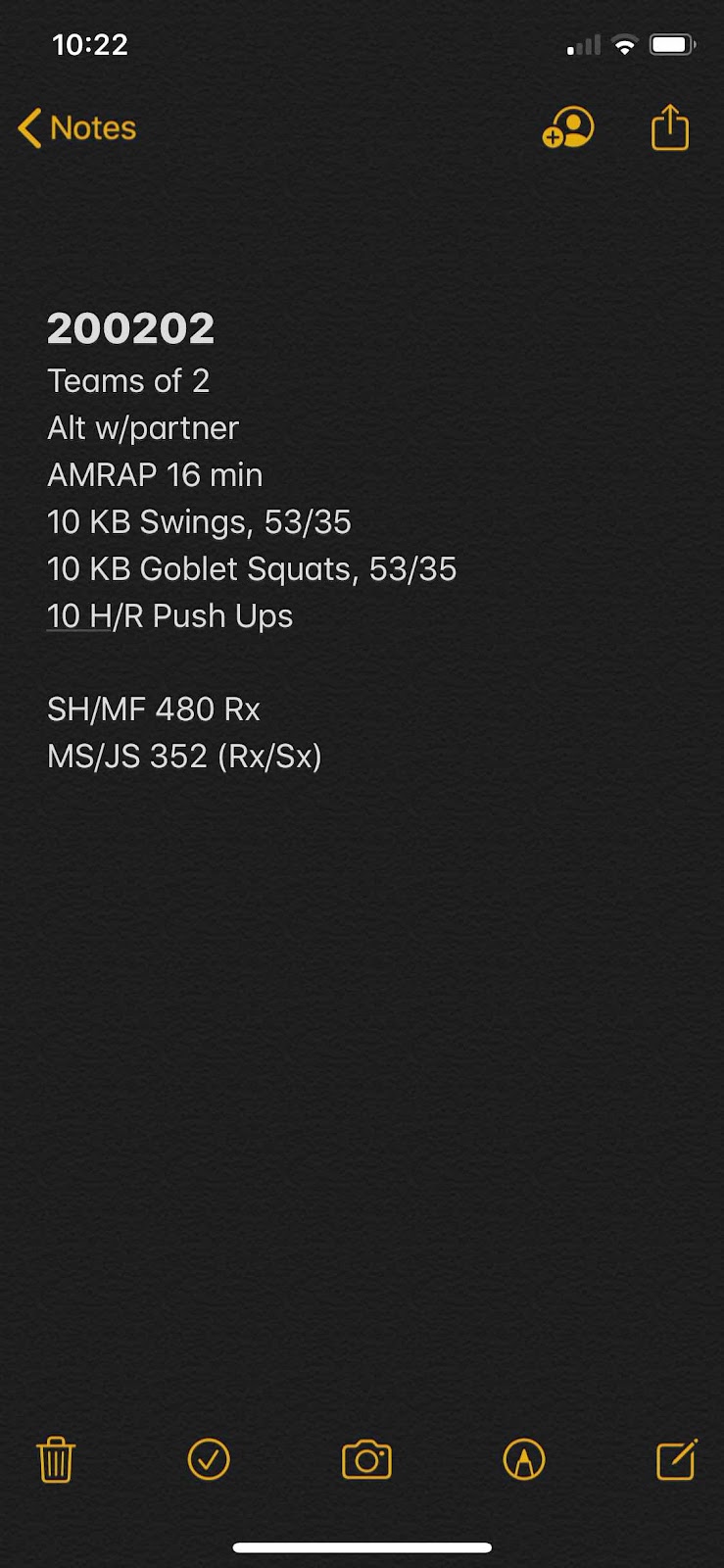The image size is (724, 1568).
Task: Open the camera to add a photo
Action: point(366,1459)
